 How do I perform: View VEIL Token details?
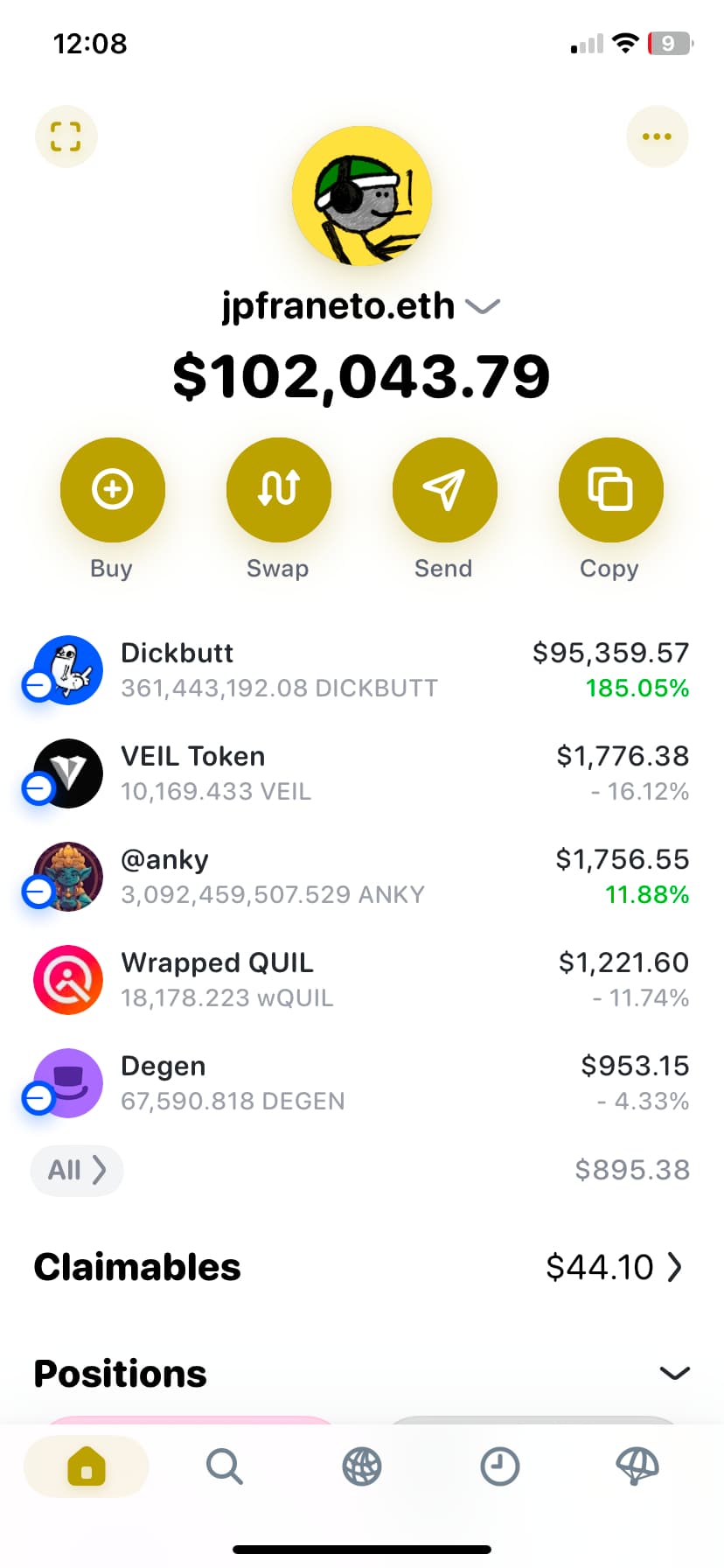361,773
